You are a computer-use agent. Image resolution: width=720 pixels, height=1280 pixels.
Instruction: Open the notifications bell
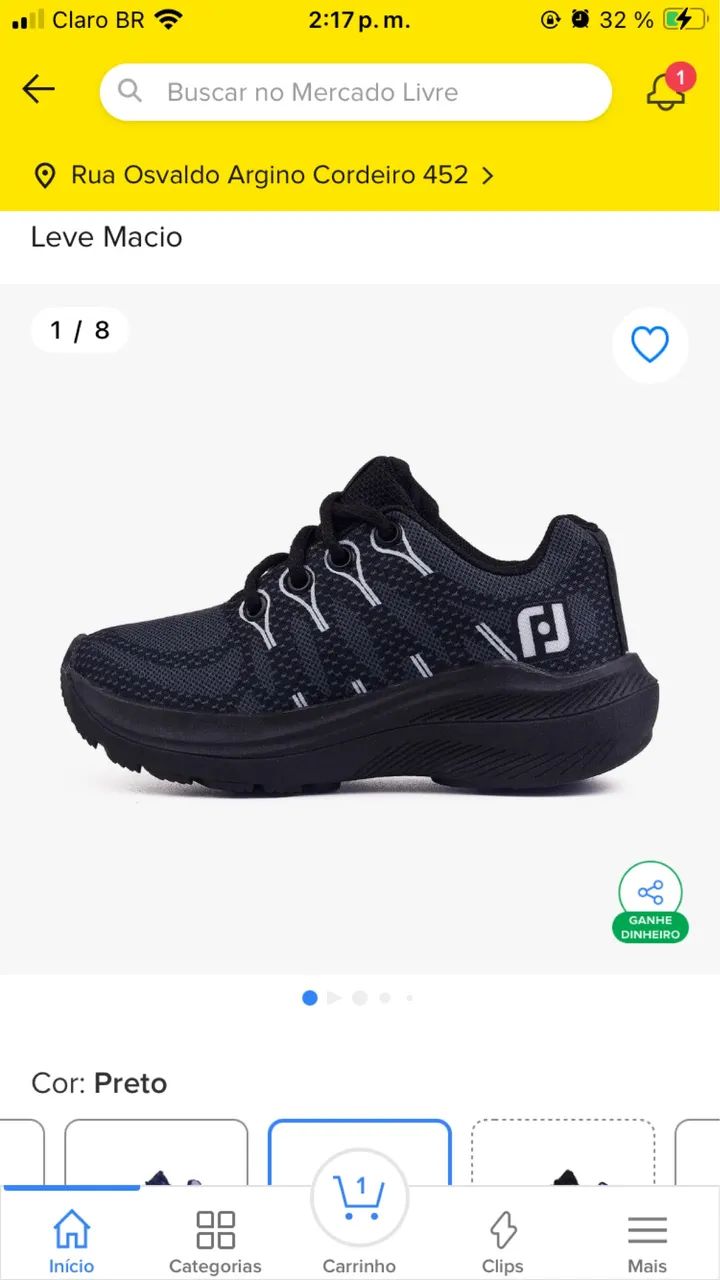point(666,91)
